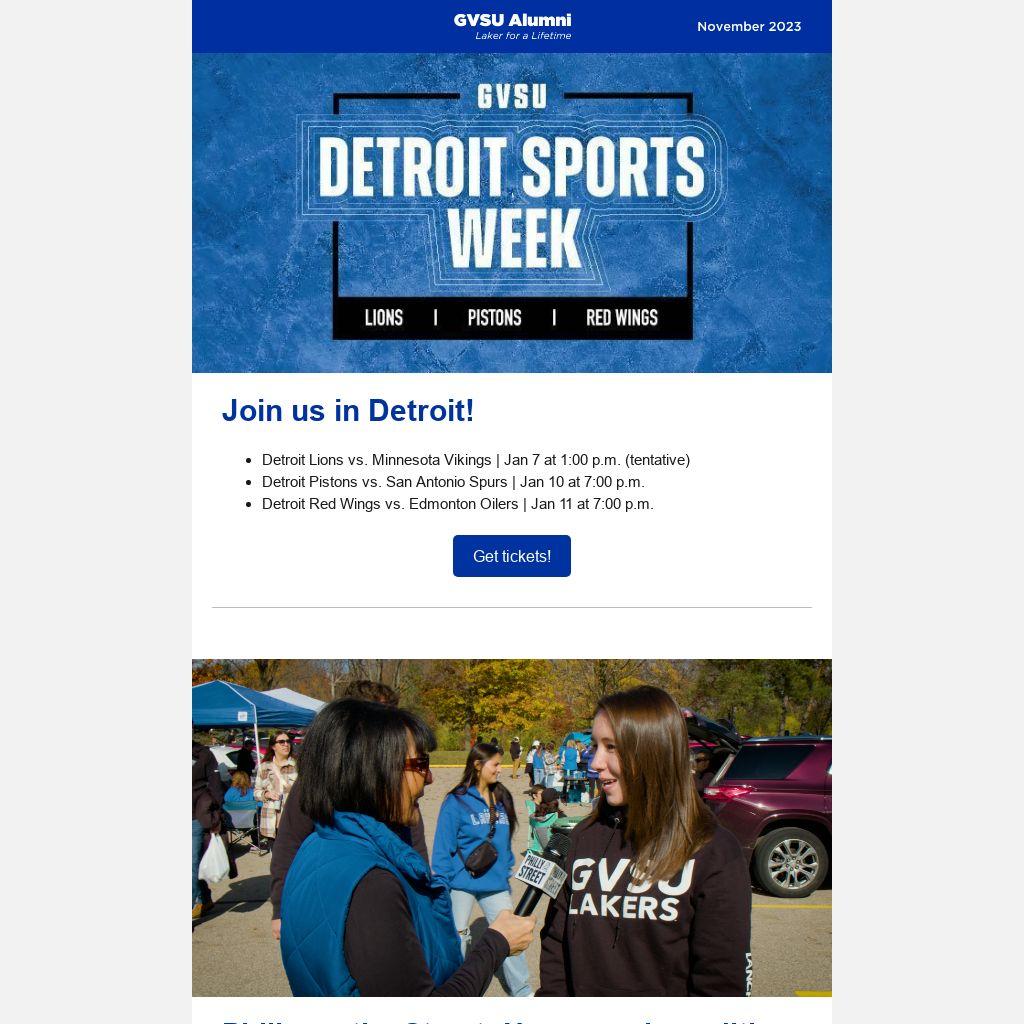Tap the Get tickets! button
1024x1024 pixels.
point(511,556)
